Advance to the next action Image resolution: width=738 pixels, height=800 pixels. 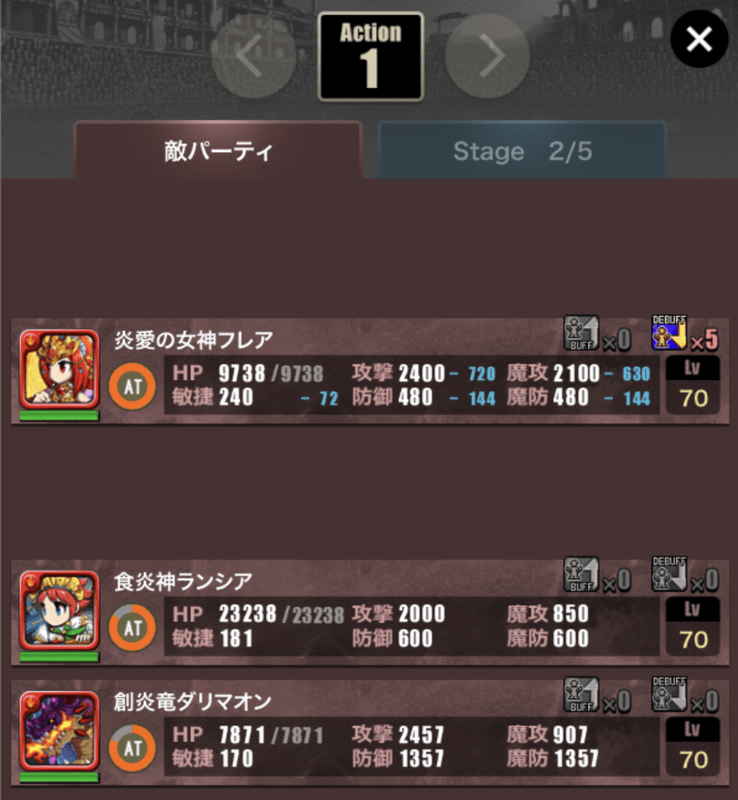pos(487,56)
